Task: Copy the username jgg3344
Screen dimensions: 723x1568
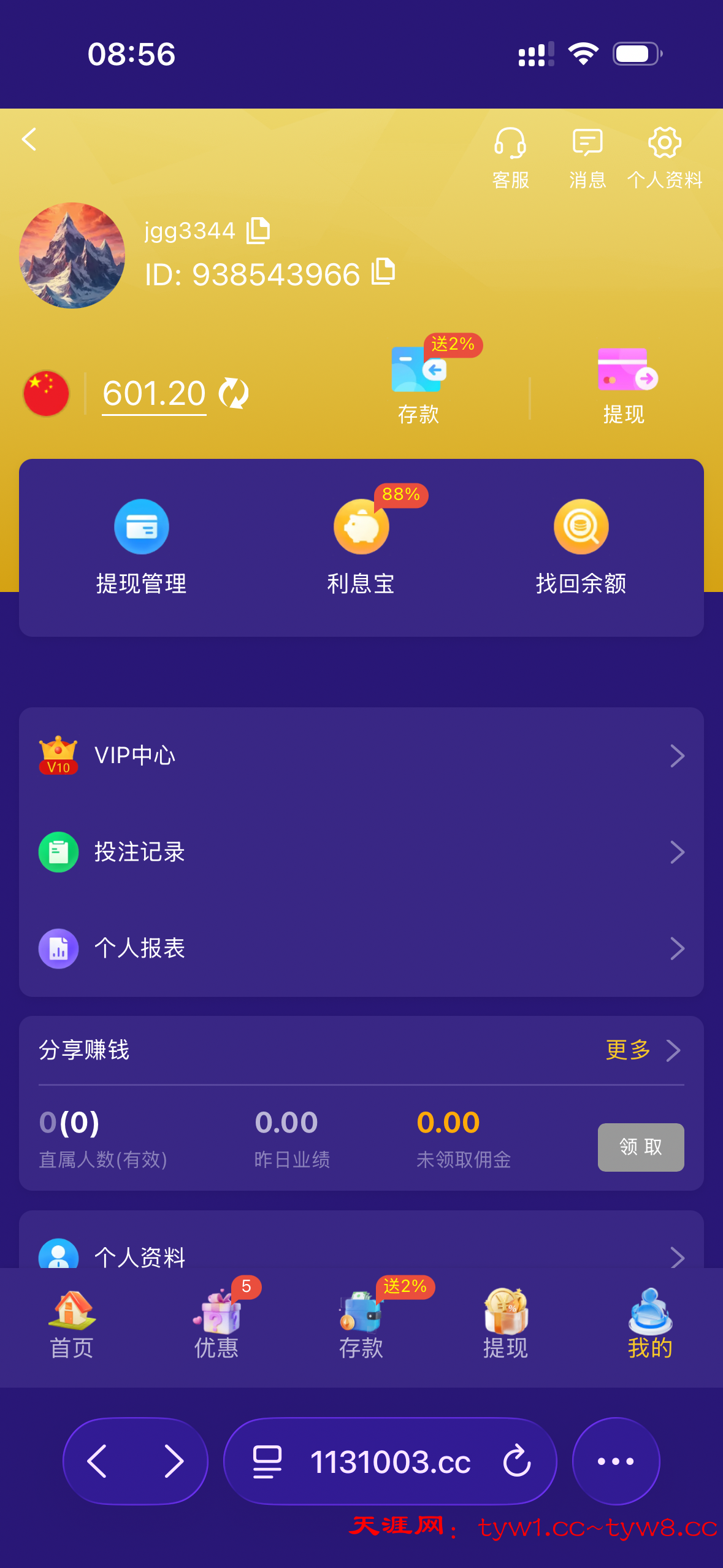Action: 258,231
